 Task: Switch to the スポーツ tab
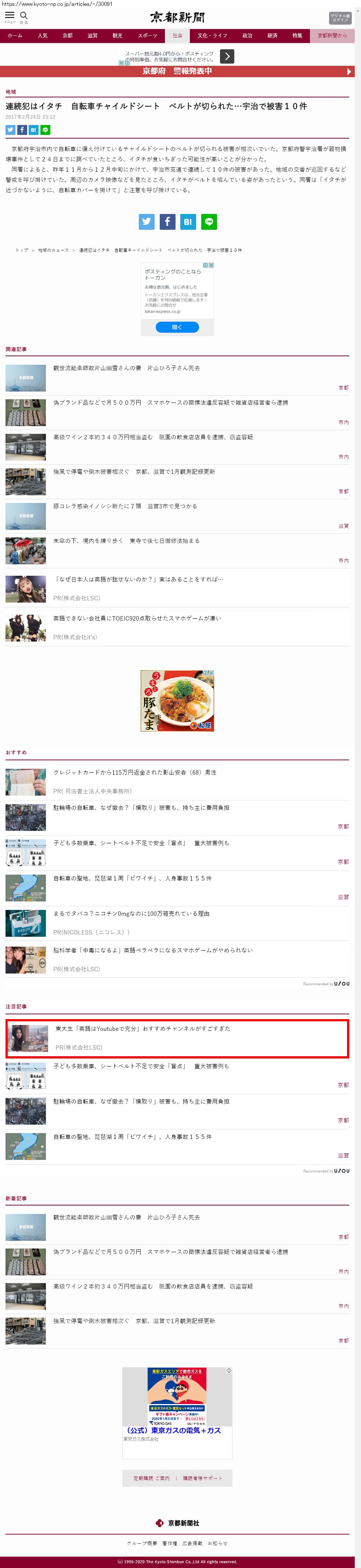pos(147,36)
